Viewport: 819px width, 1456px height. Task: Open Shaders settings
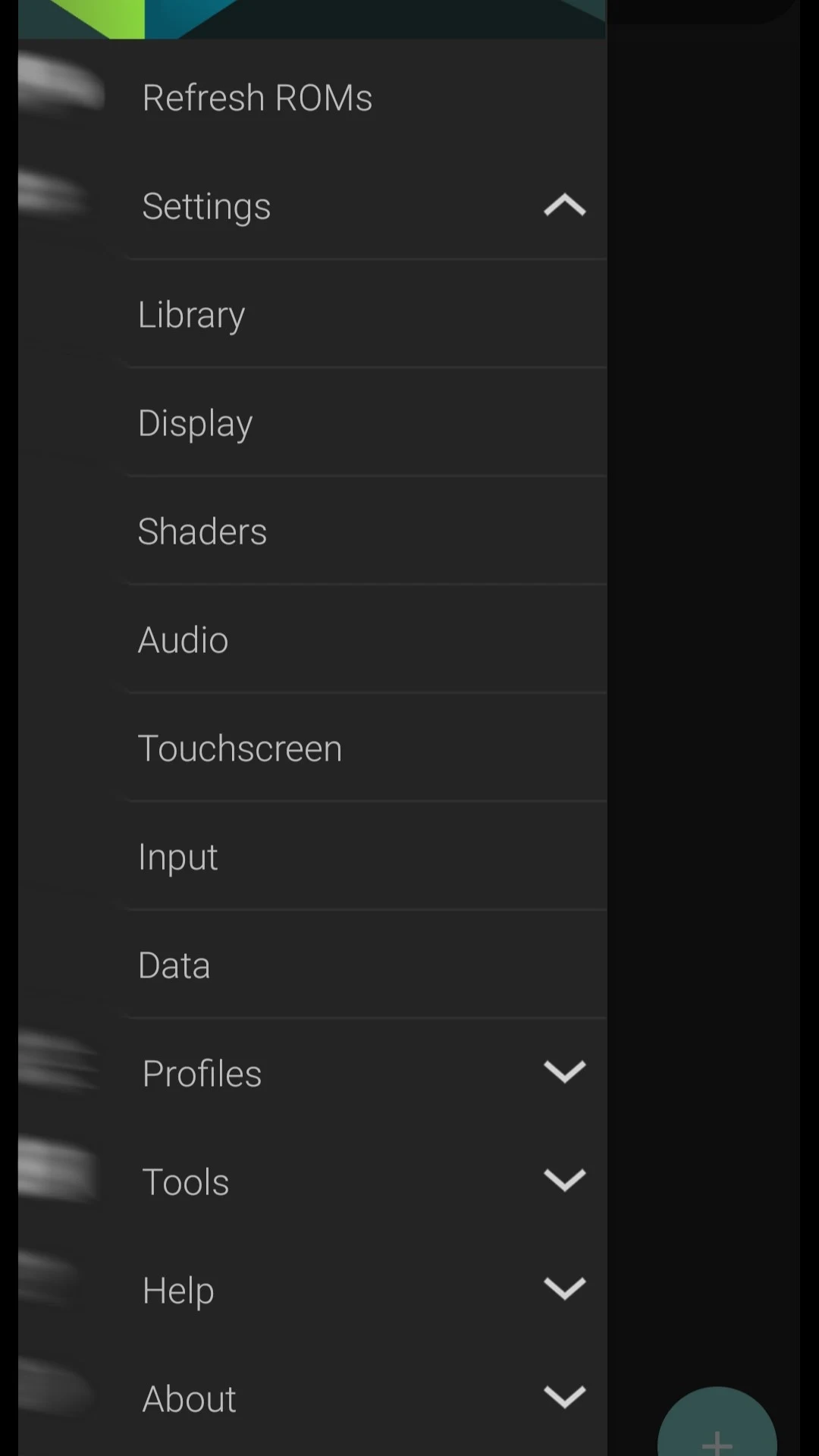coord(202,532)
